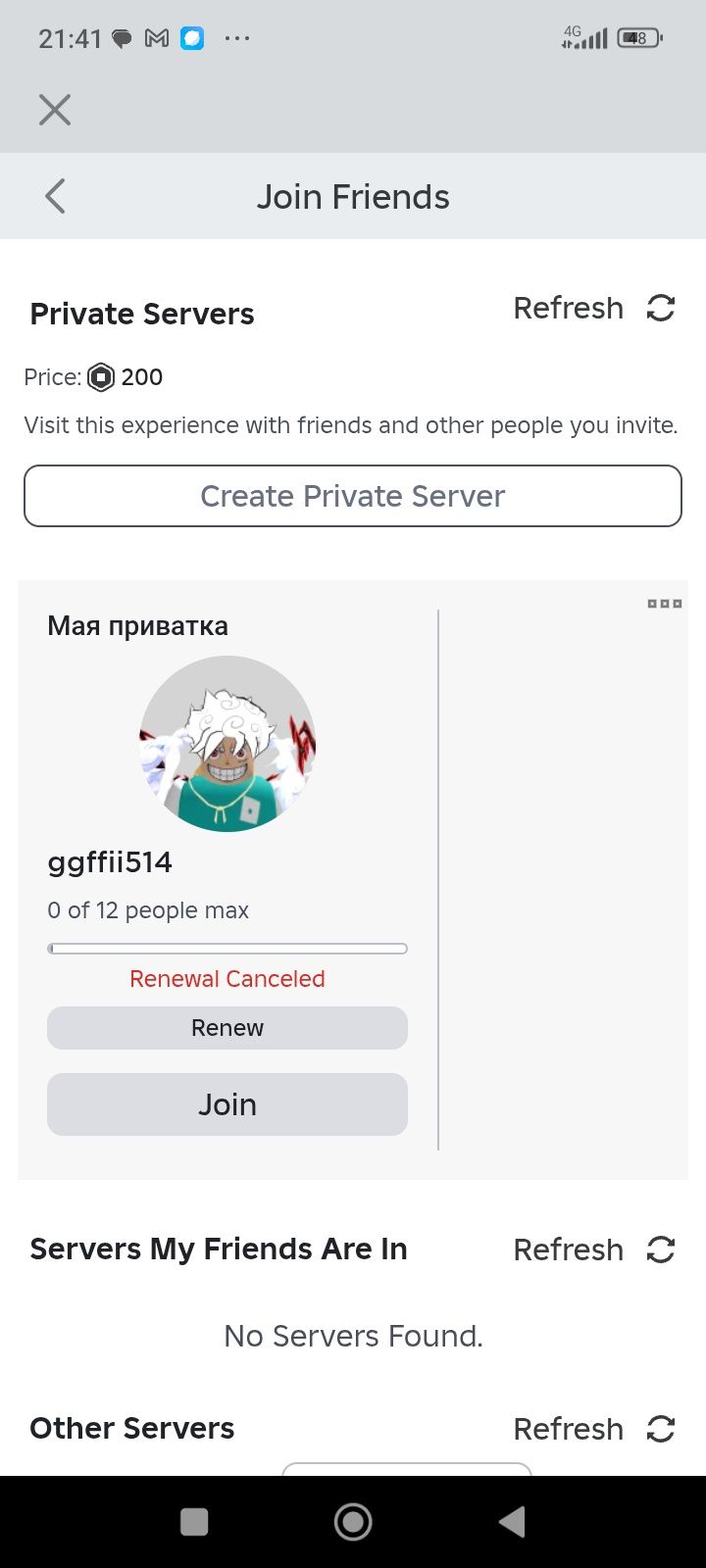Tap Create Private Server
The height and width of the screenshot is (1568, 706).
pyautogui.click(x=353, y=496)
